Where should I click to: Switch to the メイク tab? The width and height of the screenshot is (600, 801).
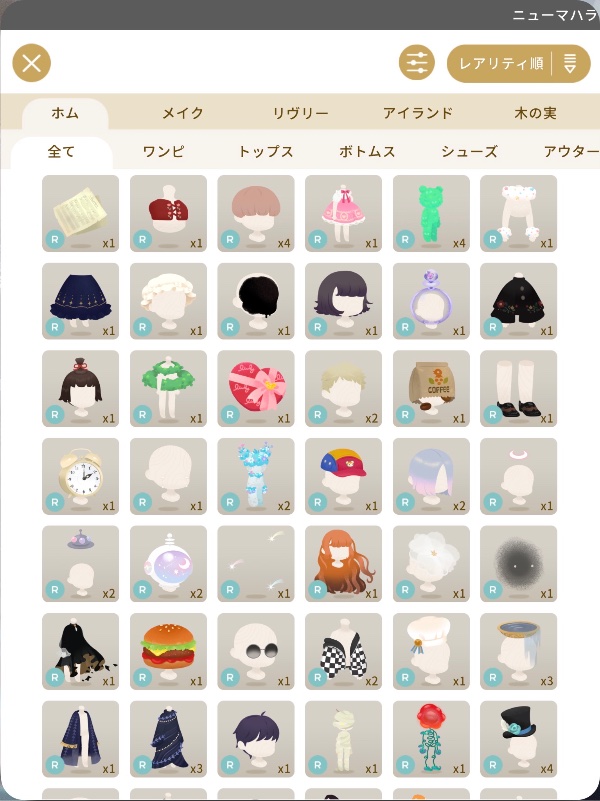183,113
